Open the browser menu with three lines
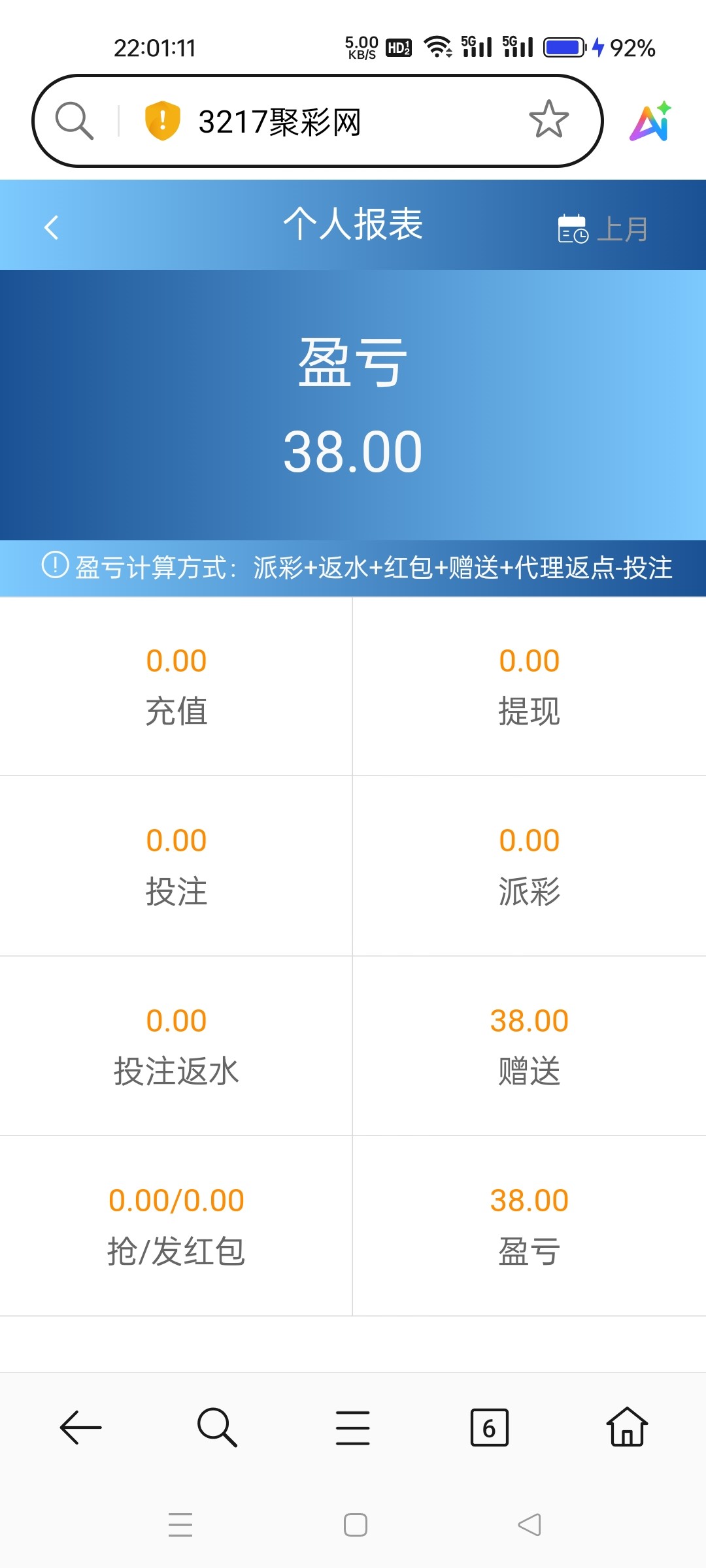 click(353, 1428)
